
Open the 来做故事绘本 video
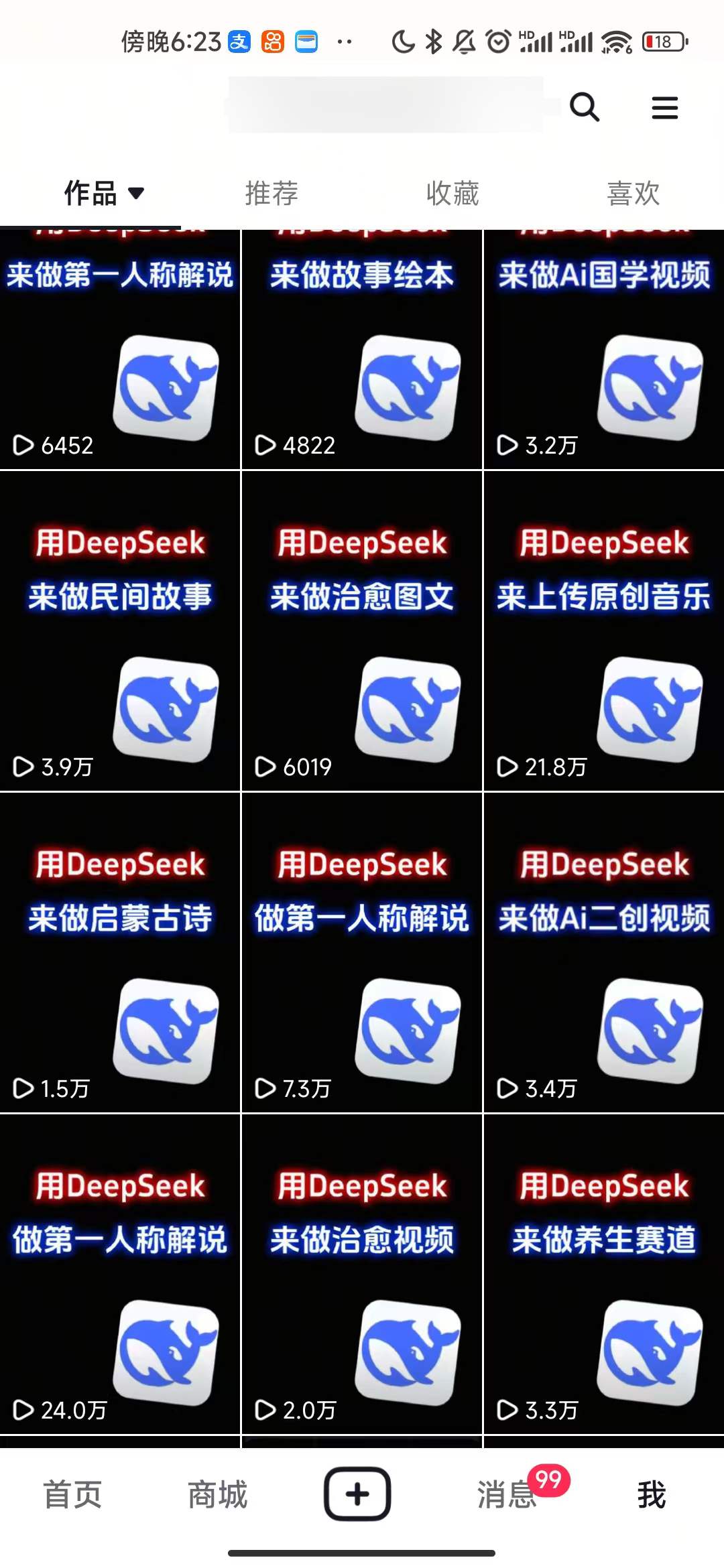point(362,348)
